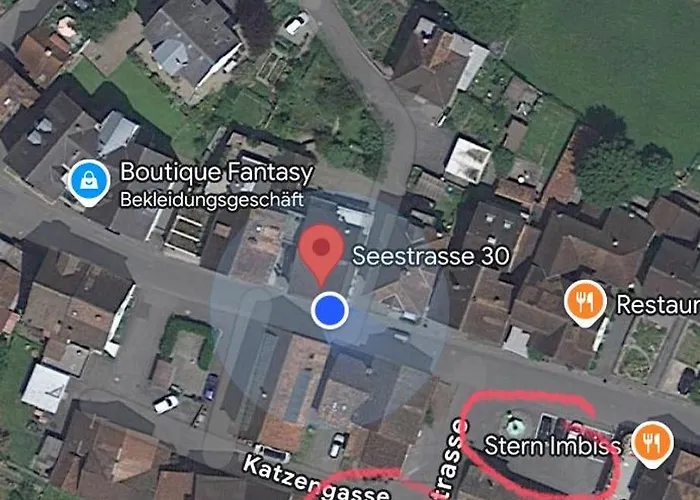The width and height of the screenshot is (700, 500).
Task: Select the restaurant pin near the right edge
Action: (x=586, y=302)
